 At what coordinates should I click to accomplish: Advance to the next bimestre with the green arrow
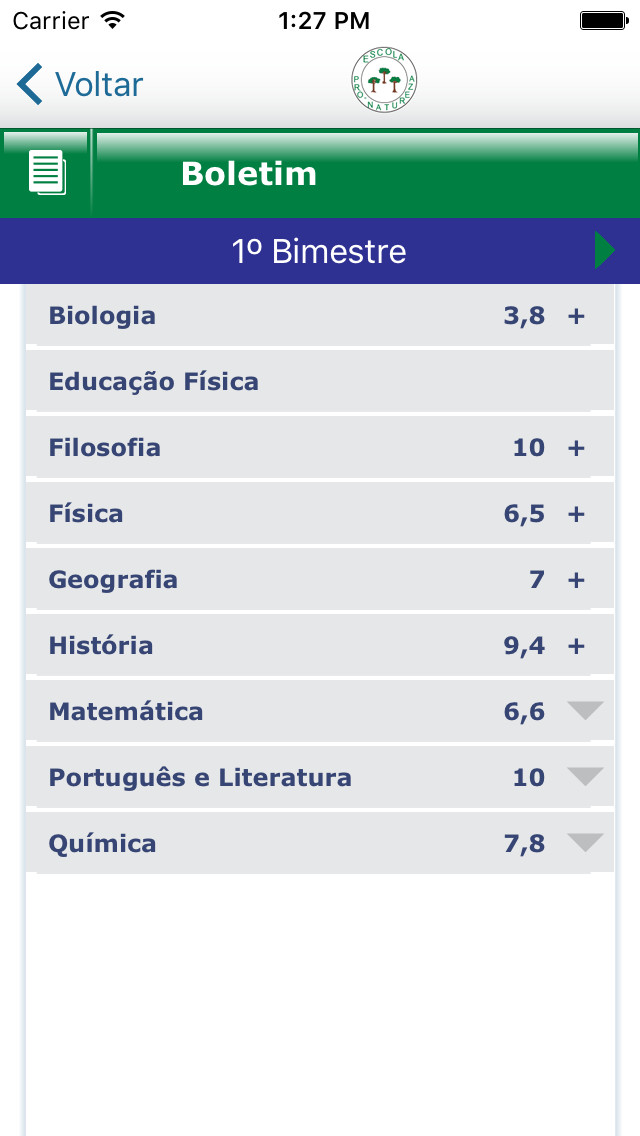pos(604,250)
